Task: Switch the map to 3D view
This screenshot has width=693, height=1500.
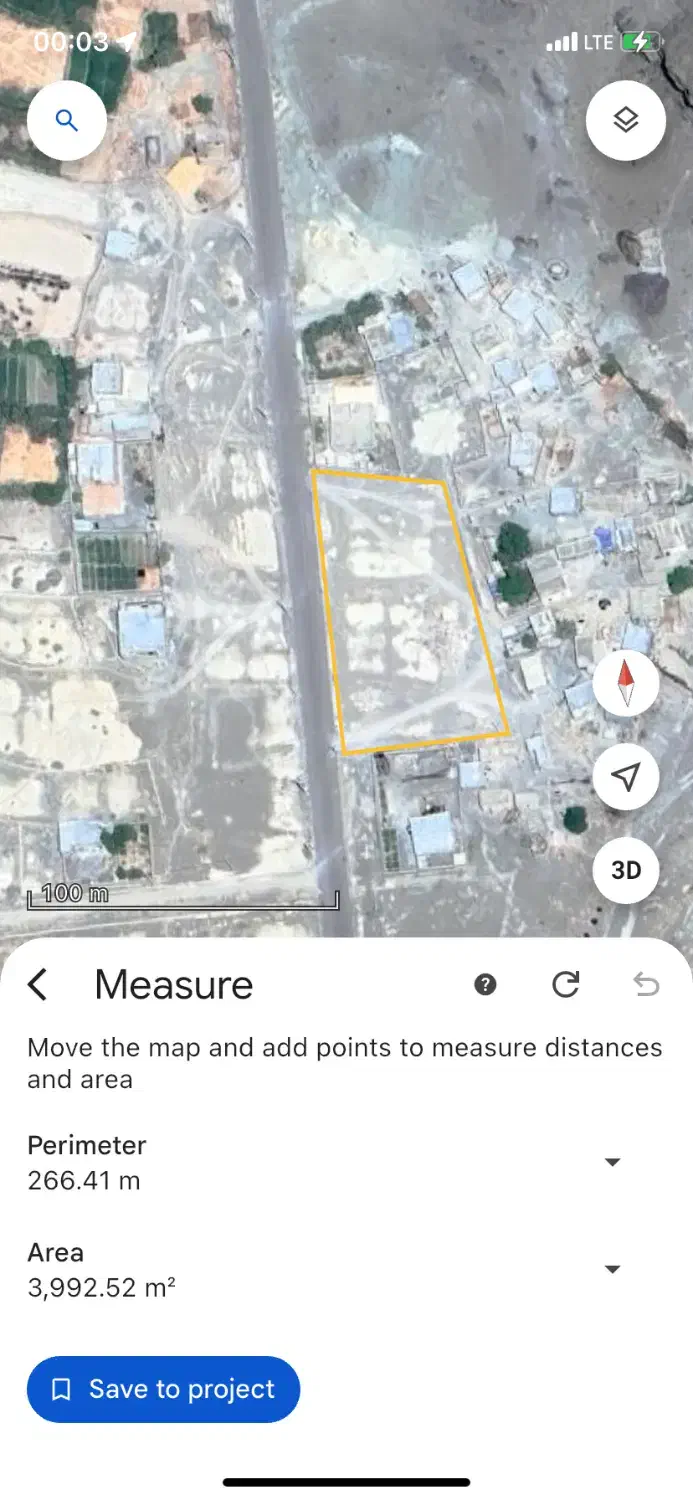Action: pos(625,870)
